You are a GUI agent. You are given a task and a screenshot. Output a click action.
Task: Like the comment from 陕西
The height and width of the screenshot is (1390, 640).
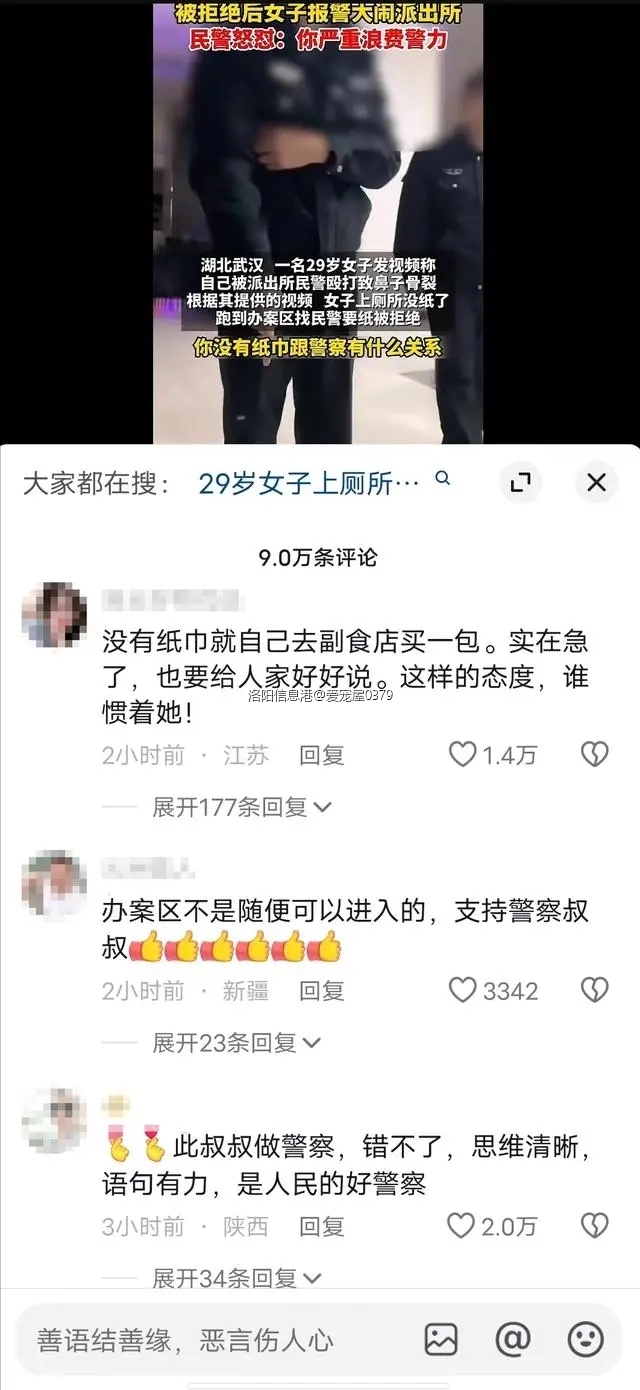461,1226
